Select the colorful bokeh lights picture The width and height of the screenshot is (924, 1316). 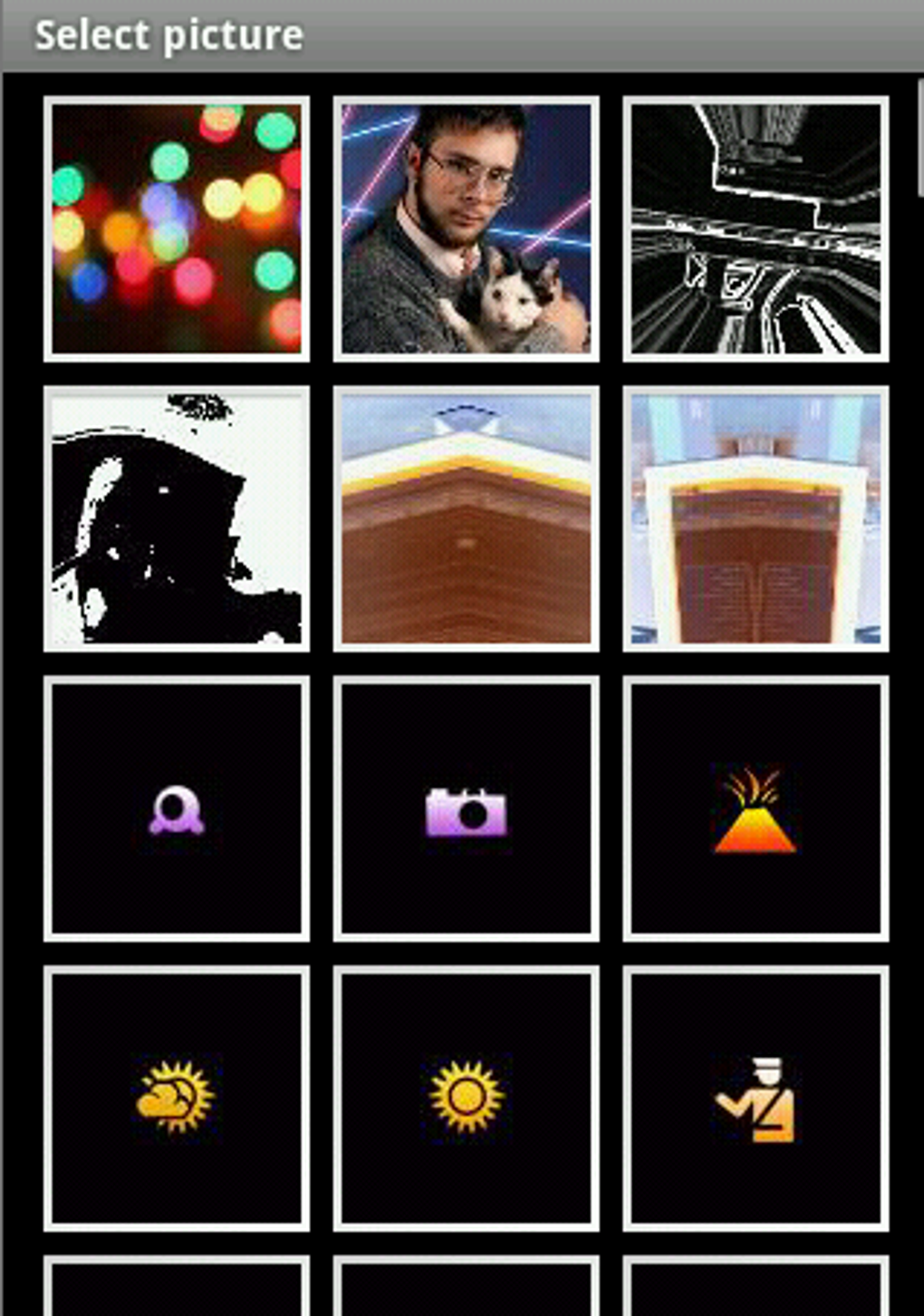177,228
